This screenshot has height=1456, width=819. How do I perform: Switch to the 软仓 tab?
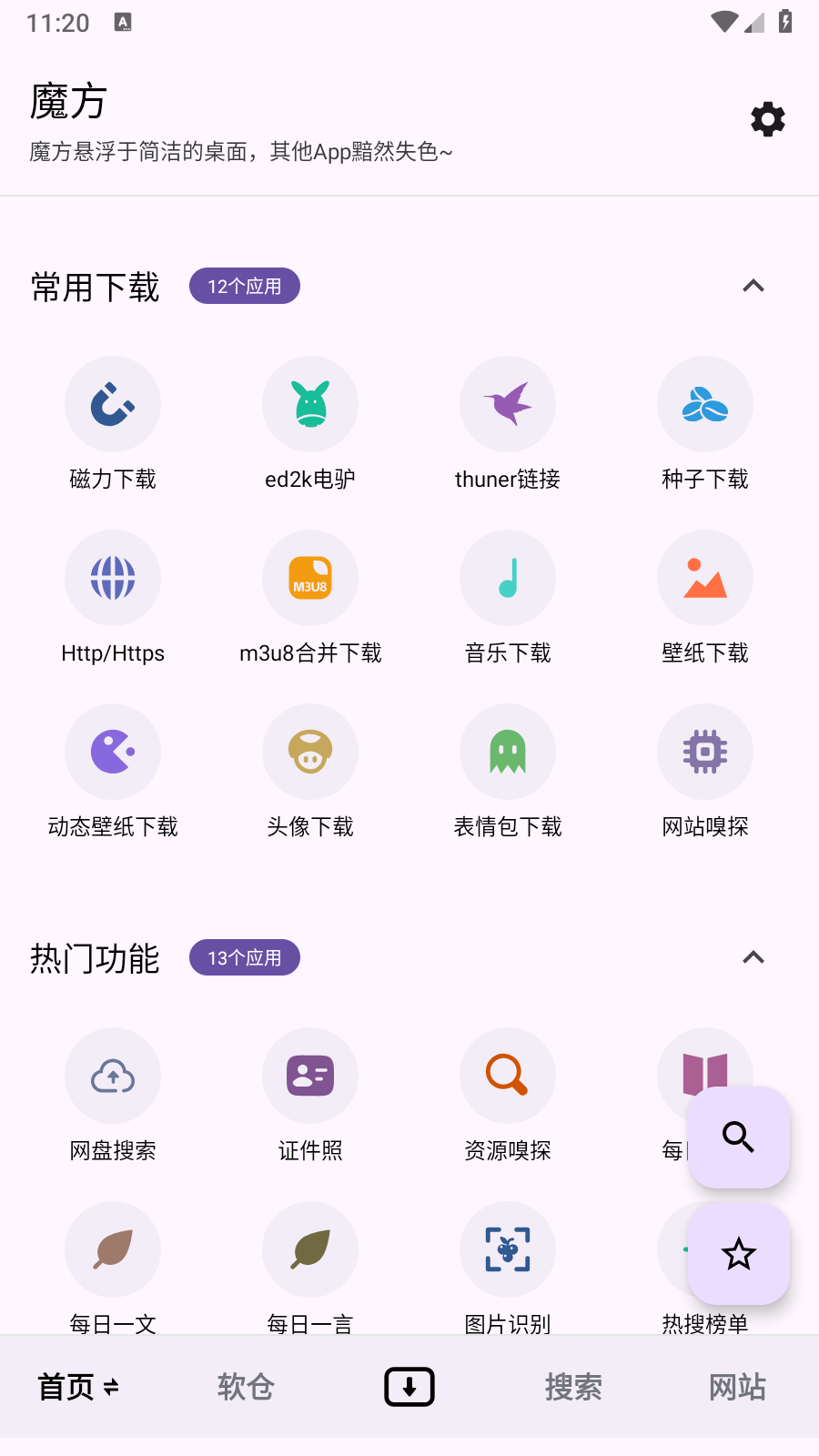245,1387
